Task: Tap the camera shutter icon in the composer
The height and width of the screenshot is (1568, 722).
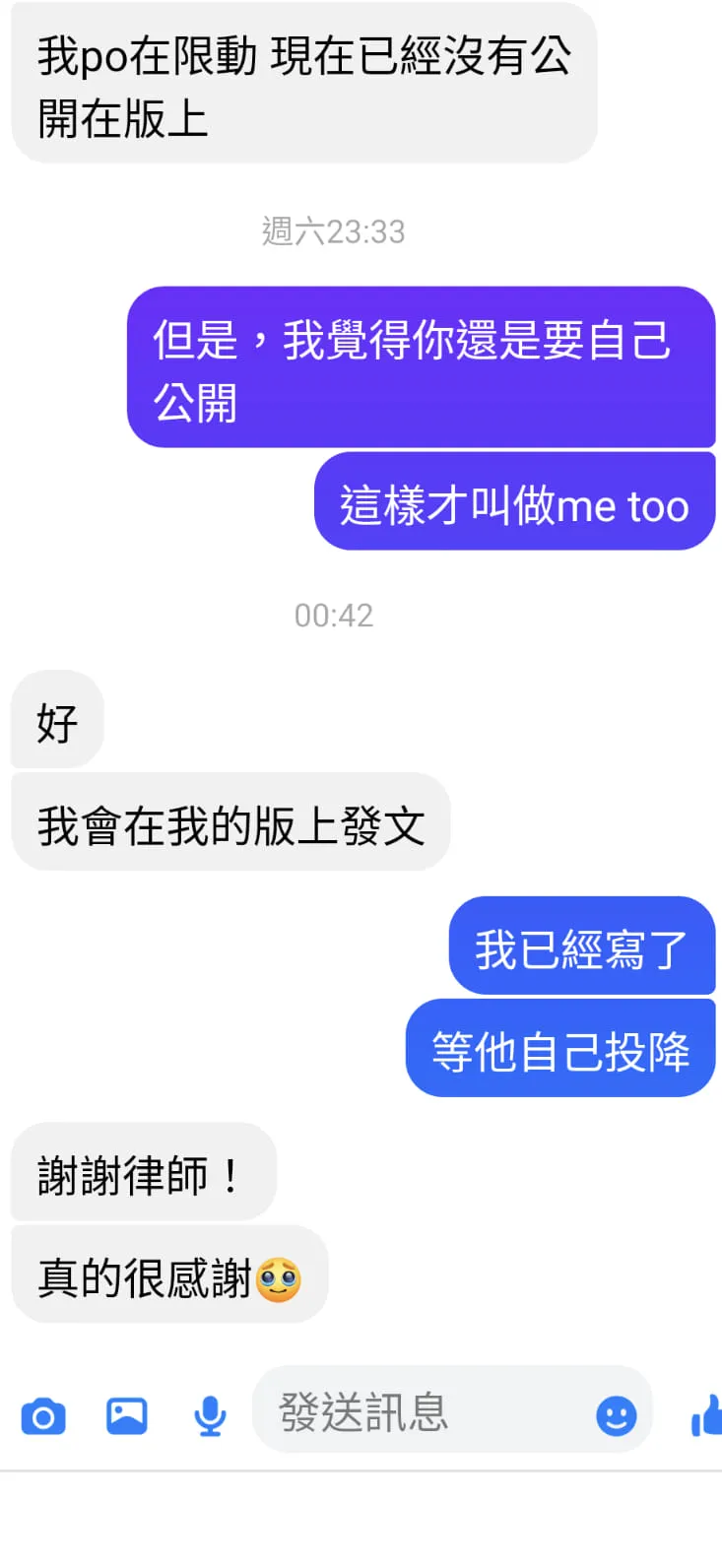Action: coord(41,1413)
